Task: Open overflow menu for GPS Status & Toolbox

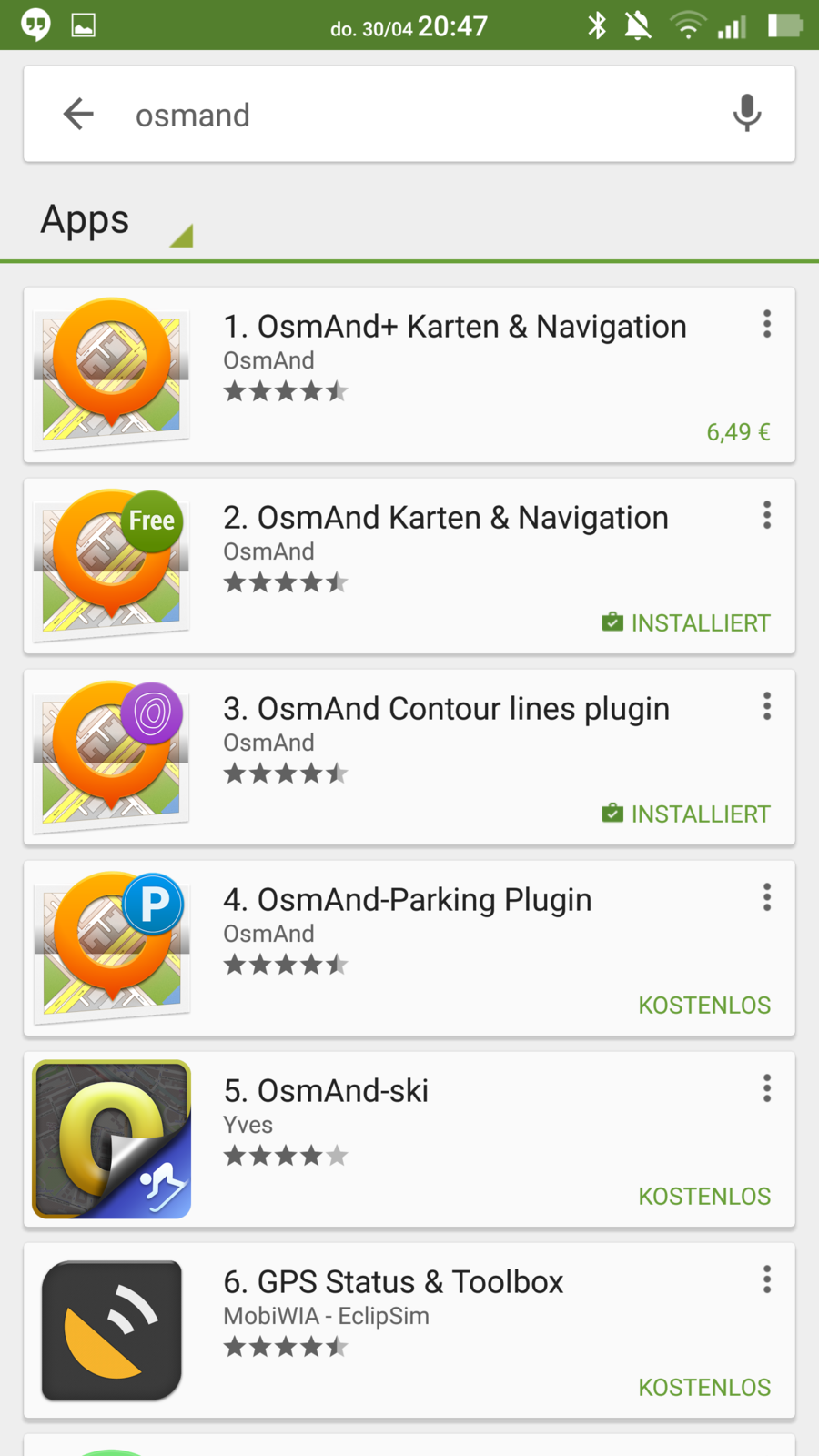Action: [767, 1279]
